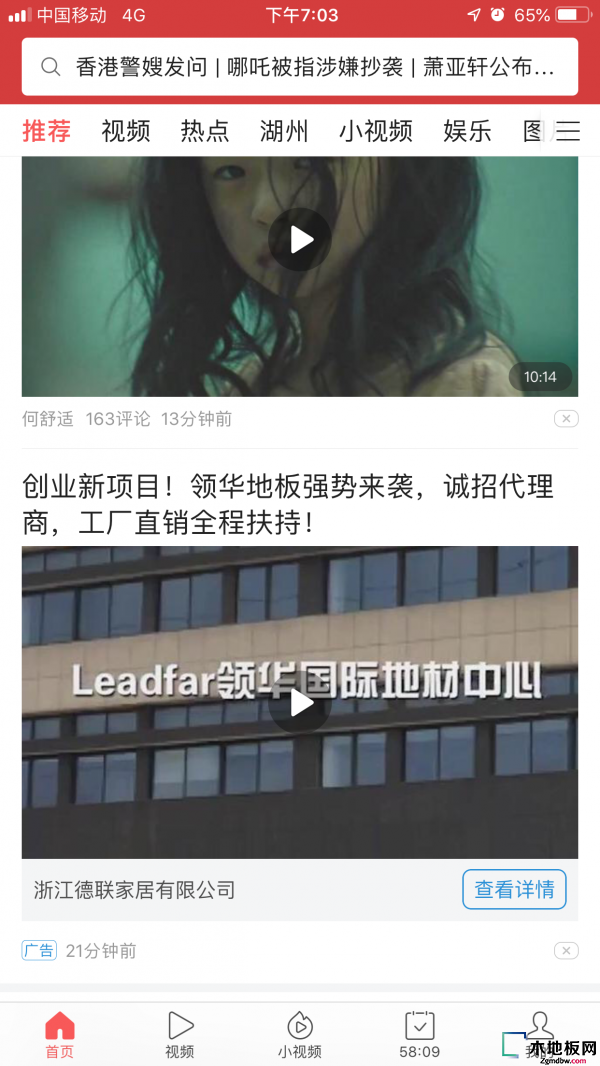Play the Leadfar领华国际地材中心 video

pos(300,703)
